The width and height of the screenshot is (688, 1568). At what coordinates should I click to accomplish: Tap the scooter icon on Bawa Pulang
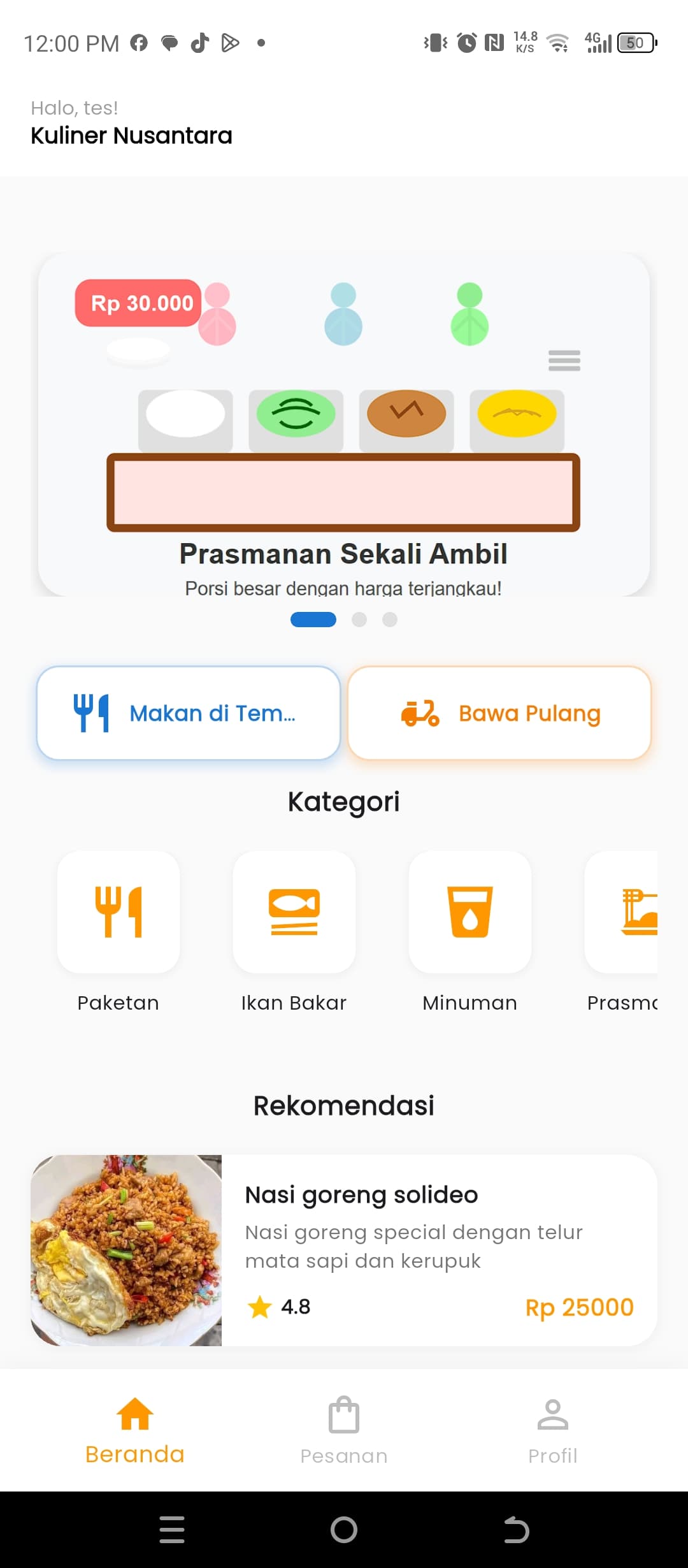pyautogui.click(x=419, y=713)
